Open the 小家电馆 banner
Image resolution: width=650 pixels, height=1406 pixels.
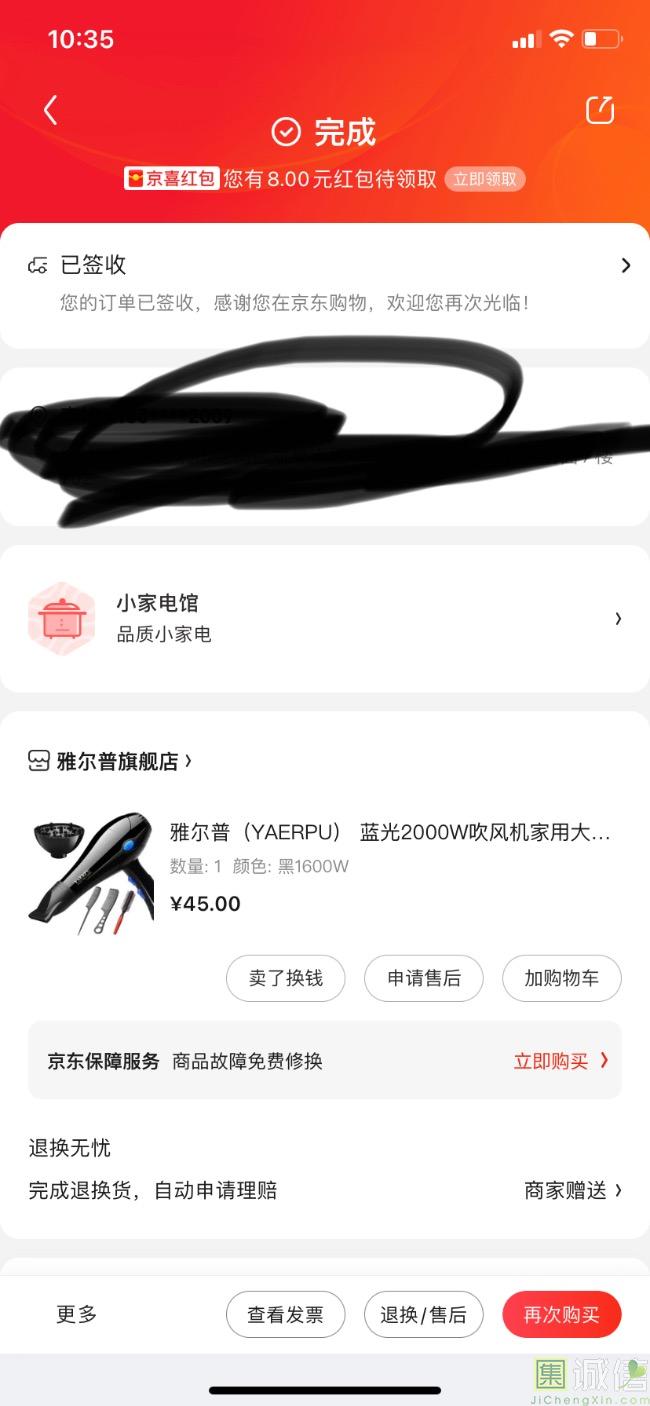pyautogui.click(x=325, y=618)
